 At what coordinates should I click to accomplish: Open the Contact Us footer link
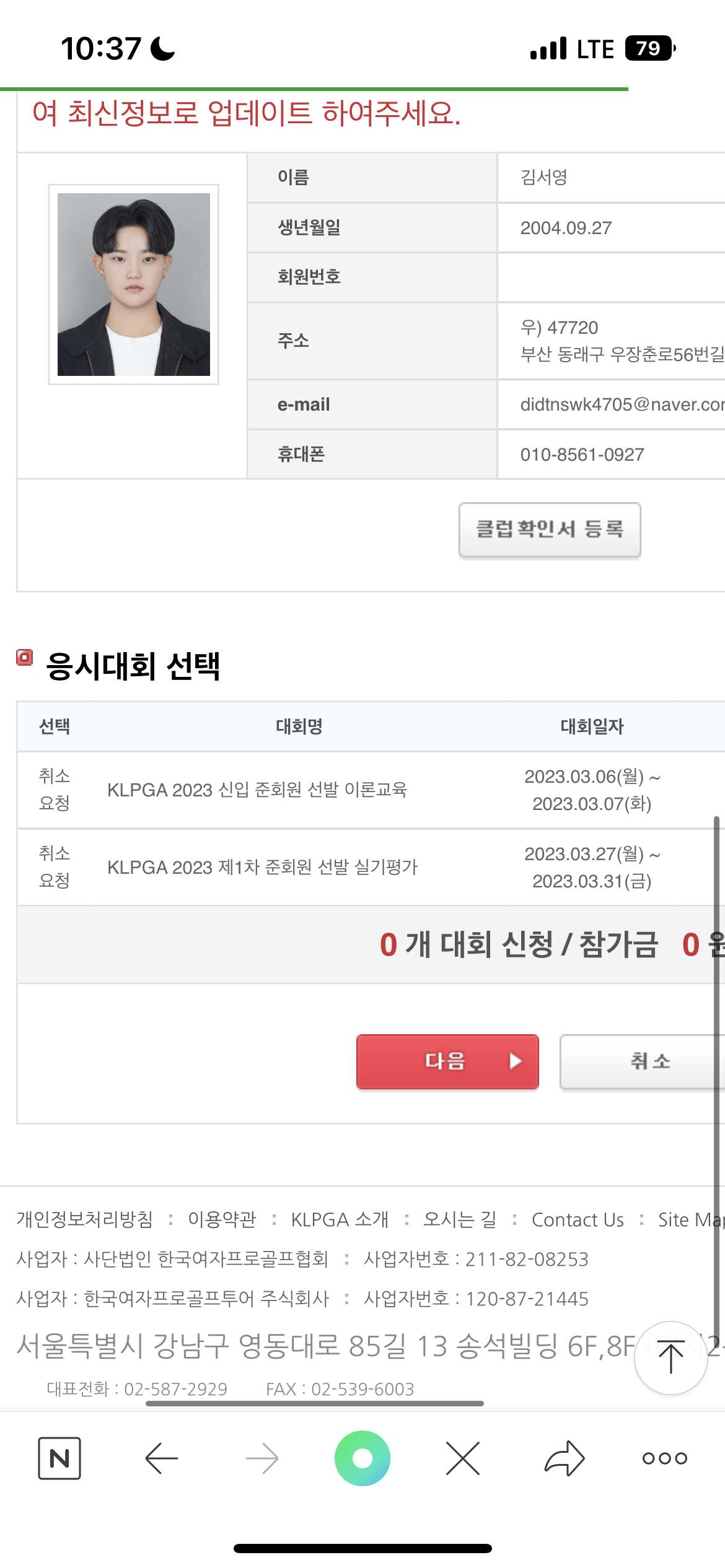coord(578,1219)
